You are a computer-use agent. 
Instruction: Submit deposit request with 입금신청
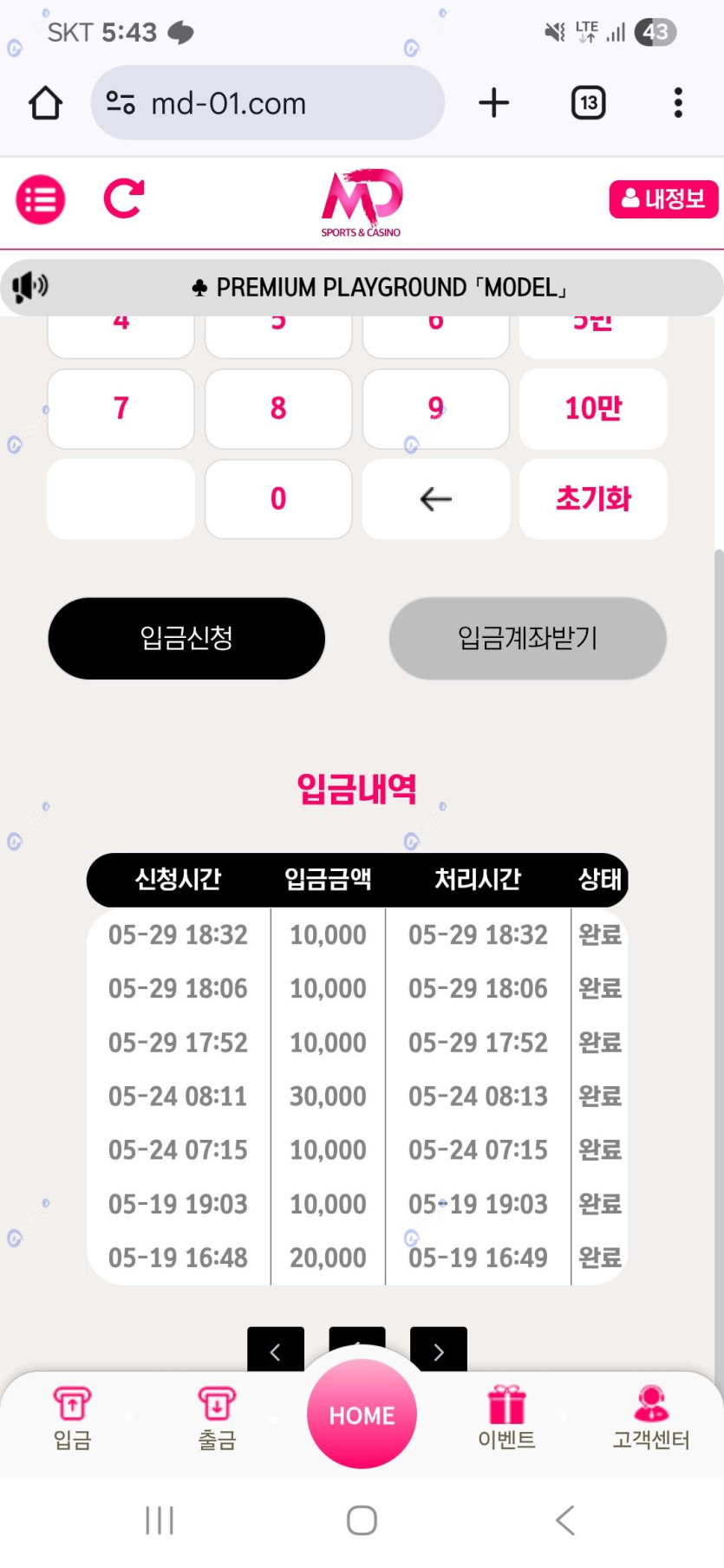click(186, 638)
